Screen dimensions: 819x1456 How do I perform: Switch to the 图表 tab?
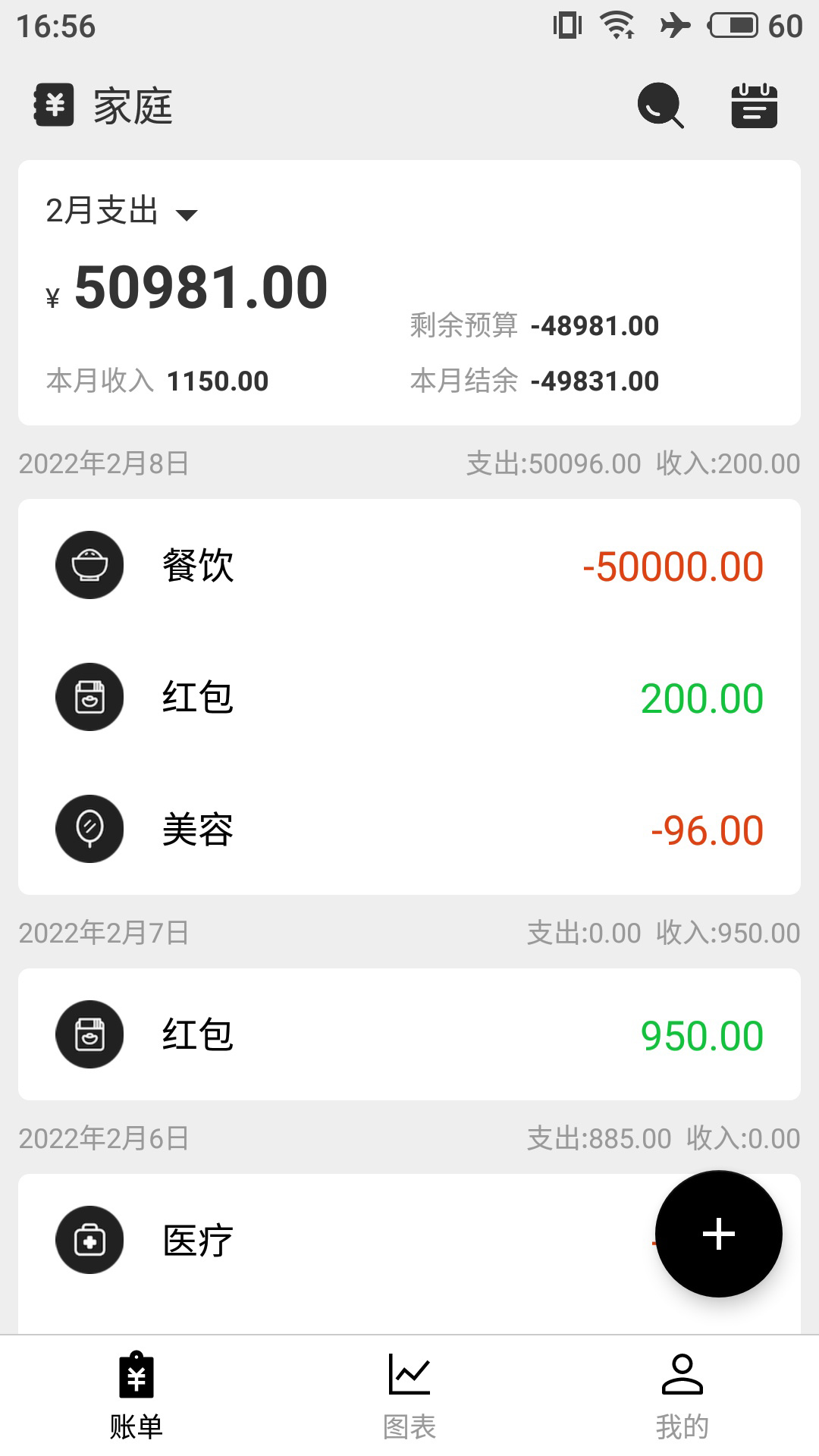pos(409,1399)
